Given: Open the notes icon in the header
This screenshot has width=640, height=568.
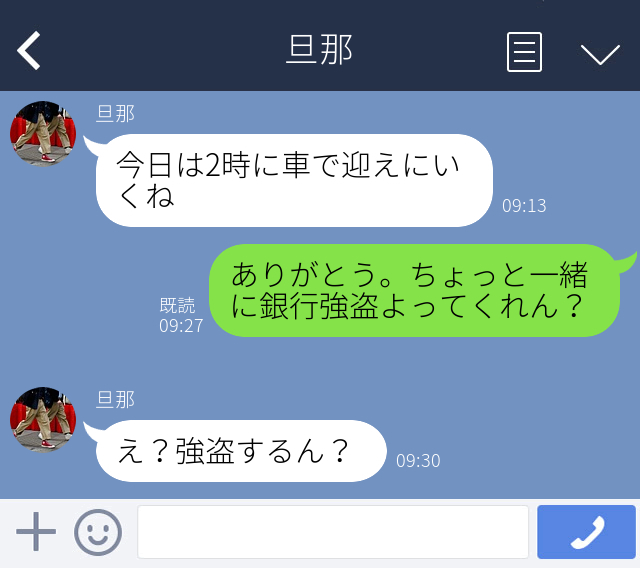Looking at the screenshot, I should pos(524,51).
